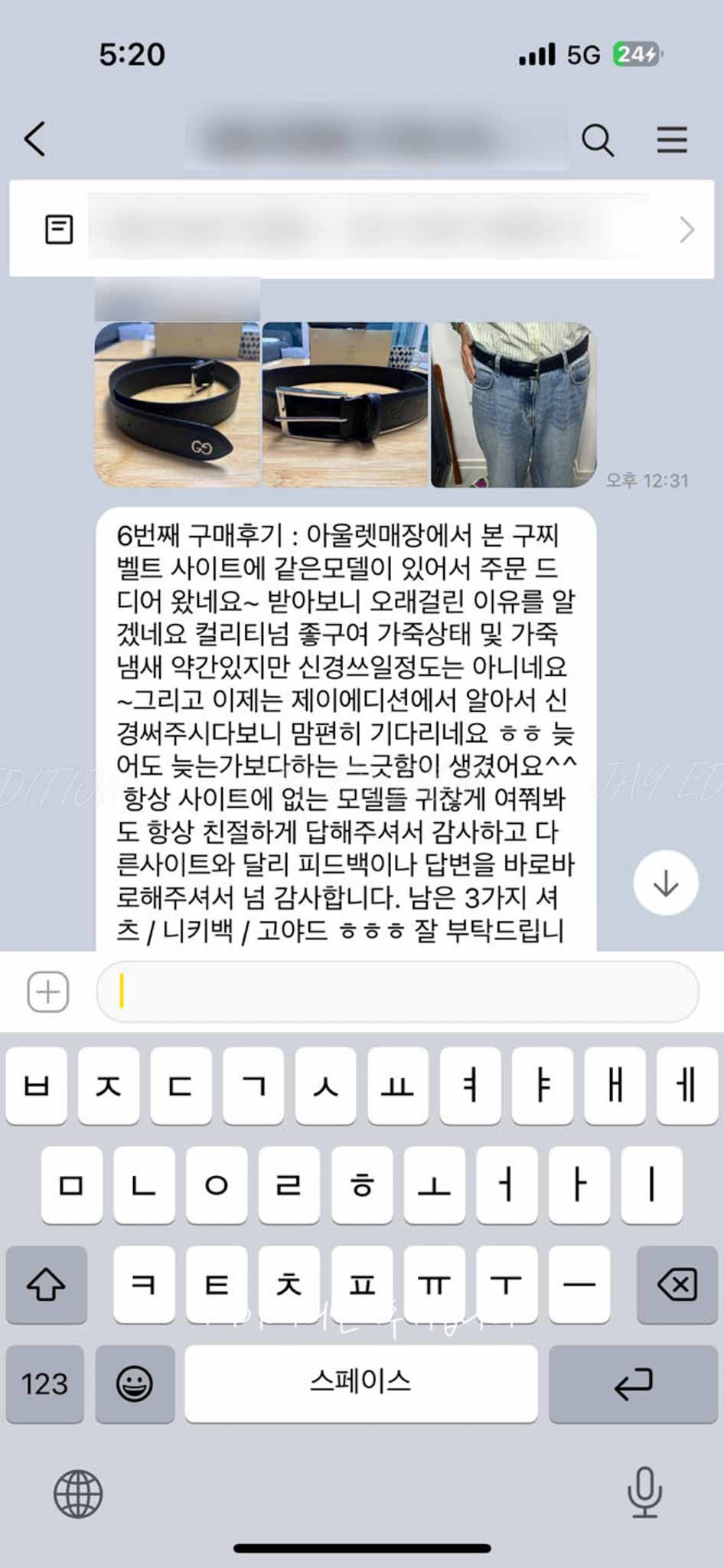Image resolution: width=724 pixels, height=1568 pixels.
Task: Go back to the chat list
Action: click(35, 139)
